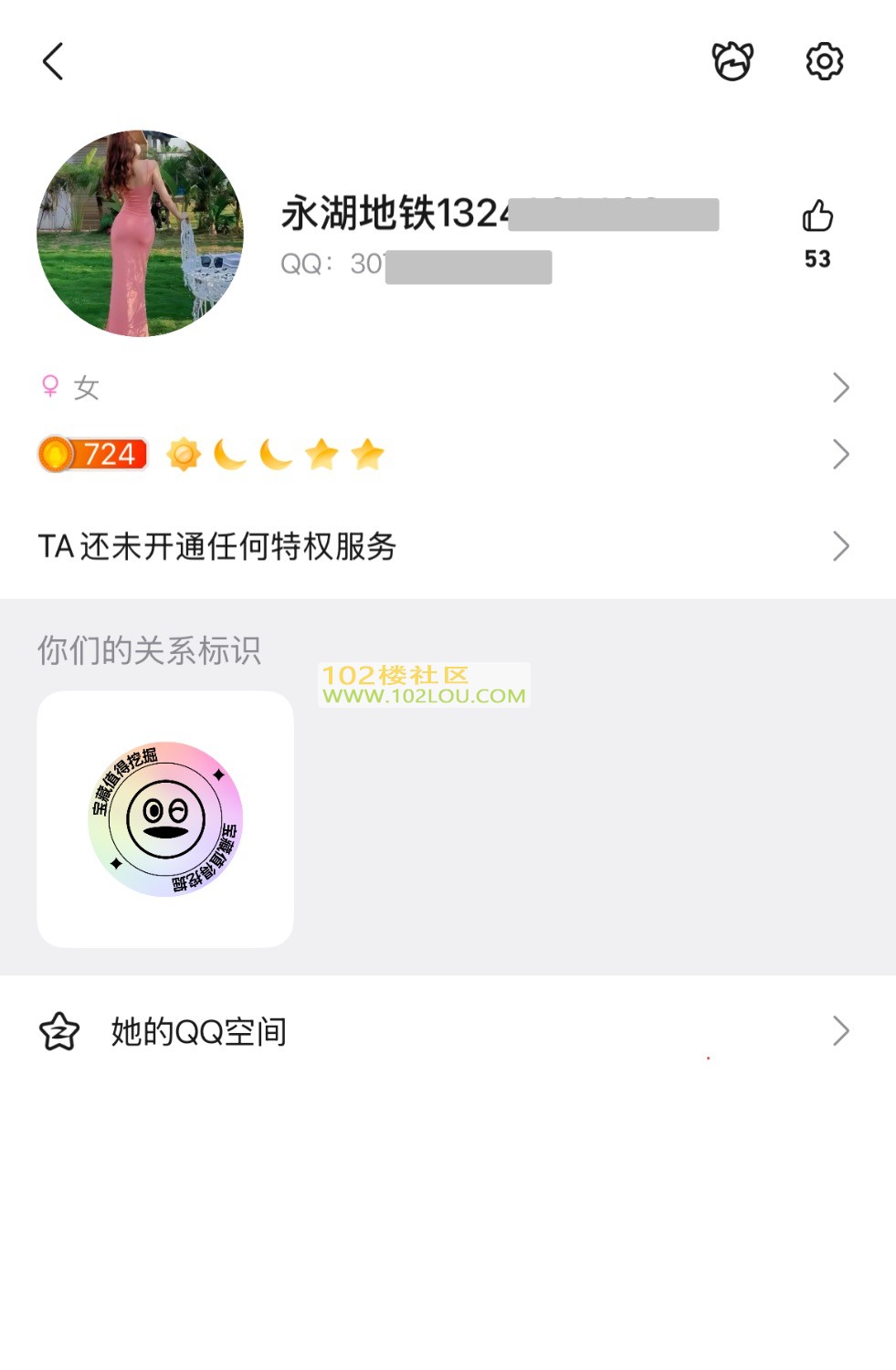
Task: Open 她的QQ空间
Action: click(448, 1032)
